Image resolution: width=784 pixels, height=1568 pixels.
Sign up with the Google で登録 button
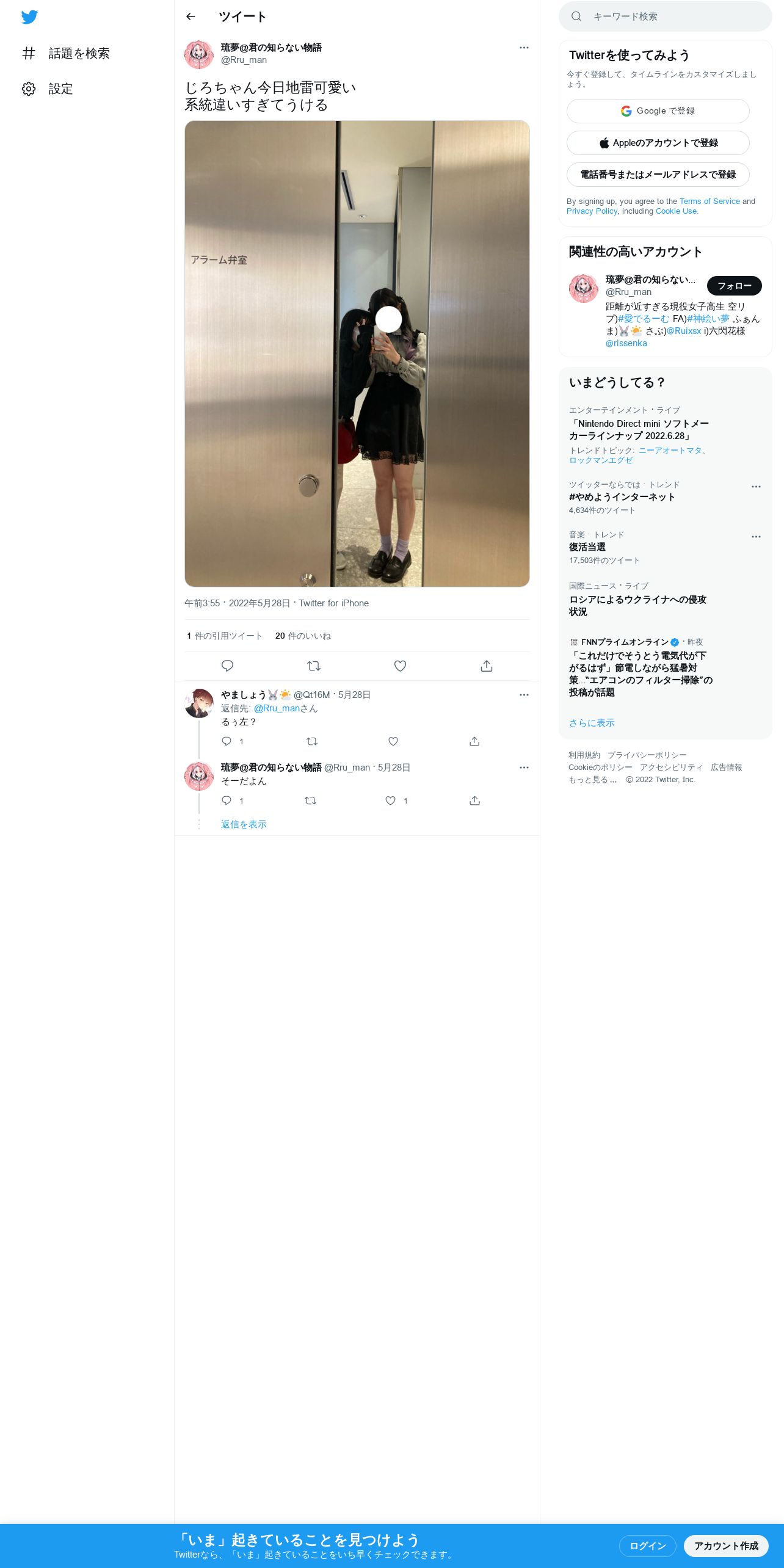[658, 111]
